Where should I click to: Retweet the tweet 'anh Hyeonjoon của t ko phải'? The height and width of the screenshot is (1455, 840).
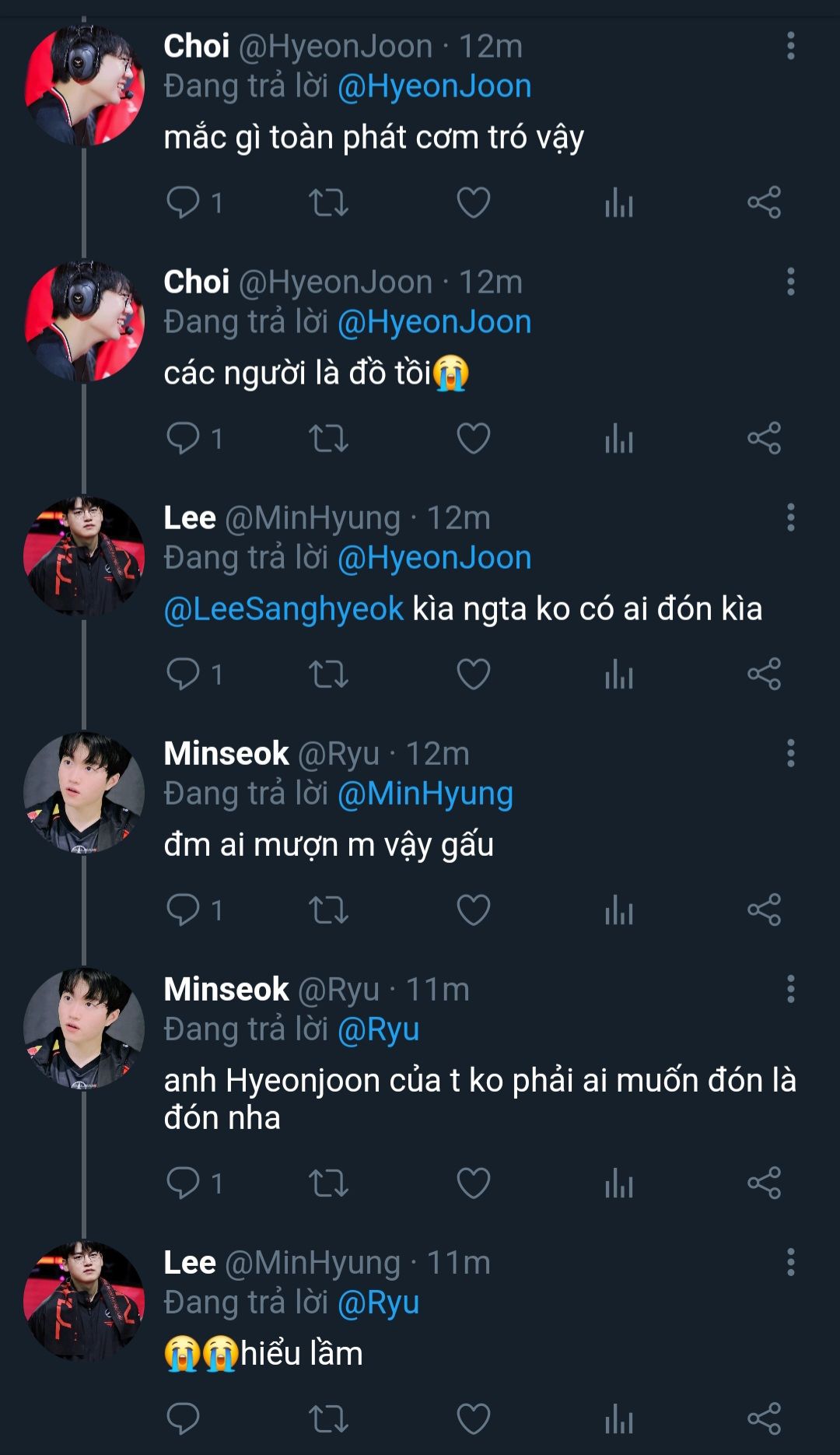tap(328, 1183)
